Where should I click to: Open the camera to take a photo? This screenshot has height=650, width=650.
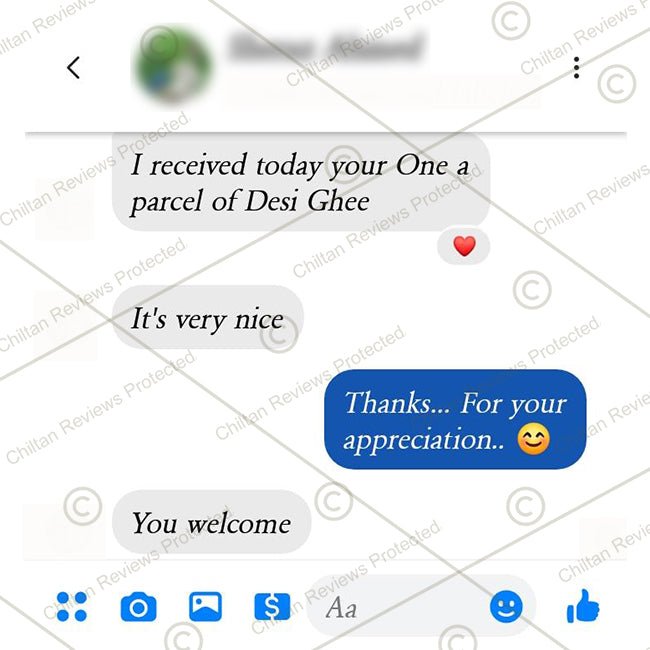(x=138, y=606)
